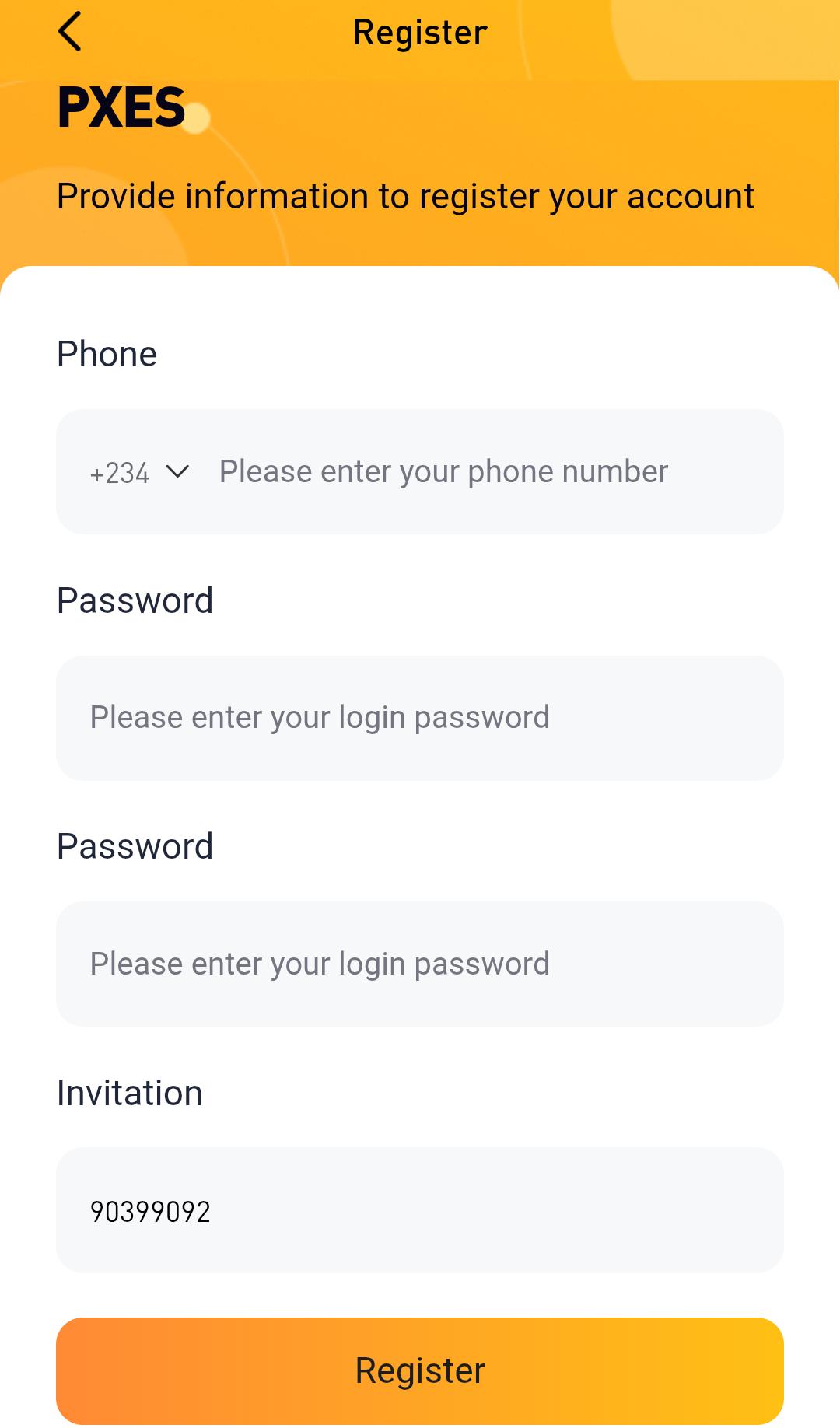Tap the phone number placeholder text
The width and height of the screenshot is (840, 1428).
(443, 471)
